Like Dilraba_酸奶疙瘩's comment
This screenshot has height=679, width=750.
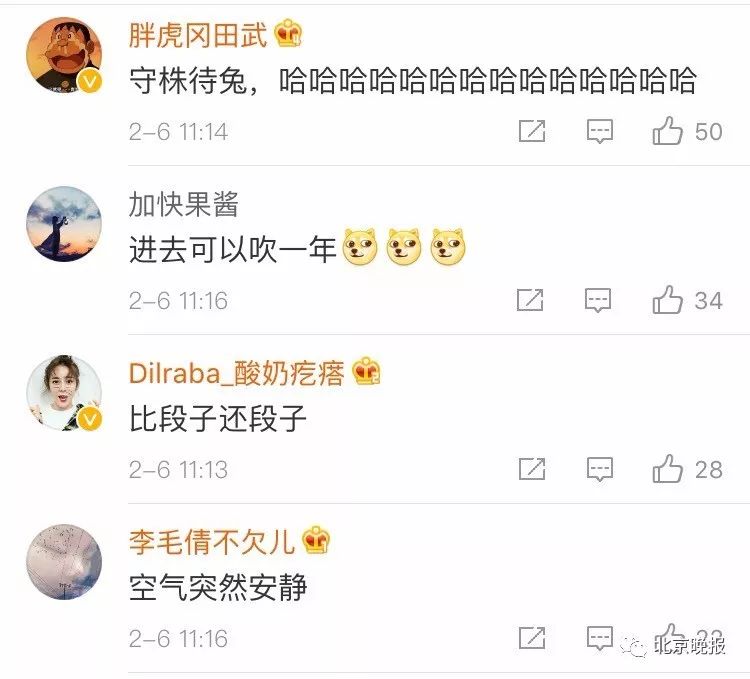(668, 468)
